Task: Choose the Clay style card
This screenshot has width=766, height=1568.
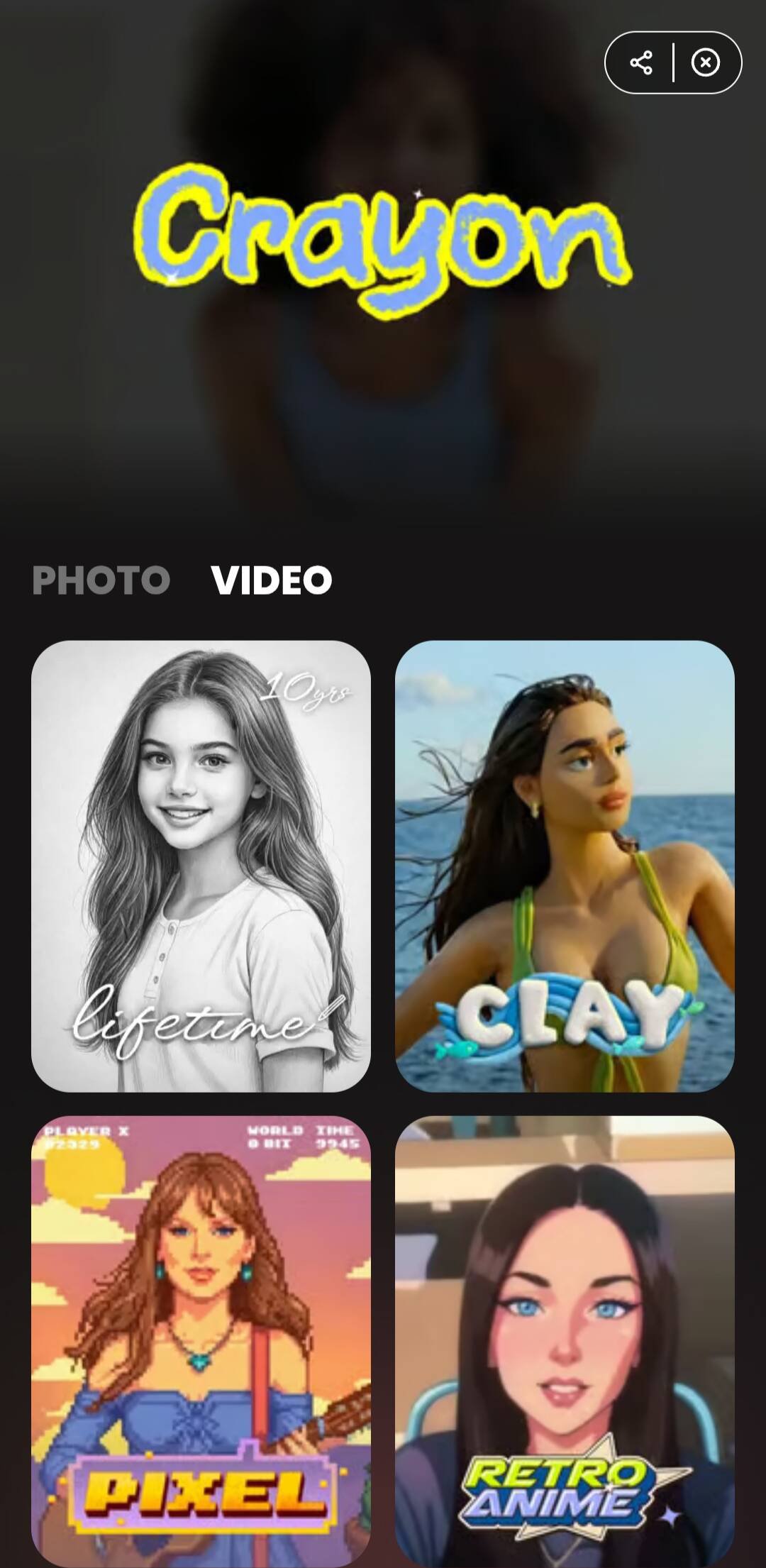Action: [565, 866]
